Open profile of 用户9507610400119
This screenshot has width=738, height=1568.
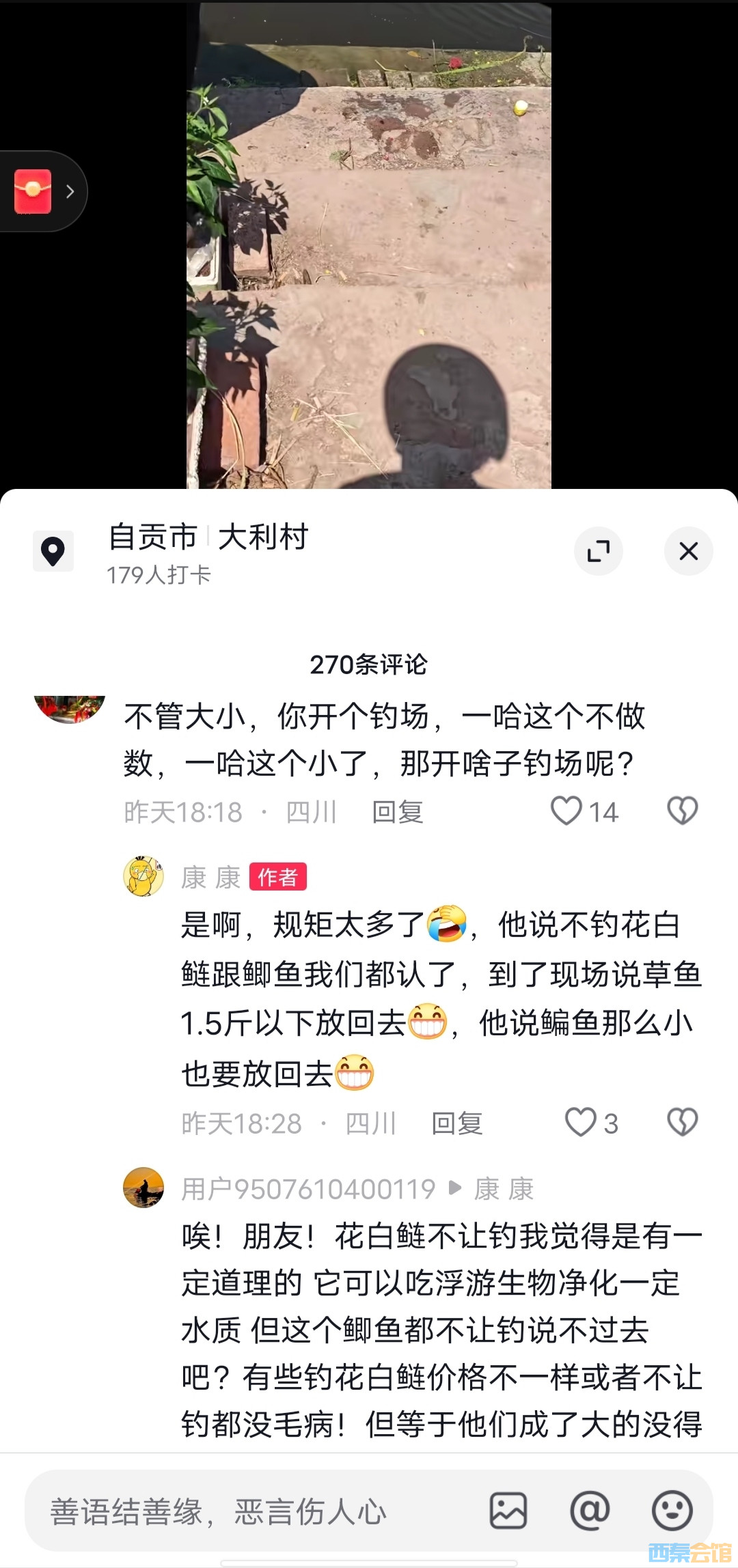point(143,1188)
